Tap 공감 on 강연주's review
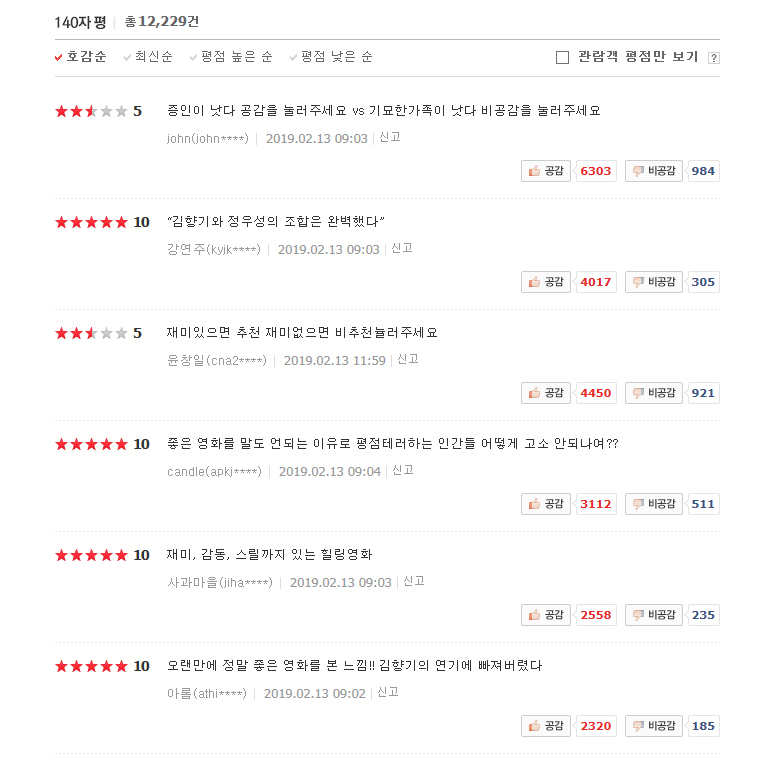Screen dimensions: 770x780 (x=546, y=282)
